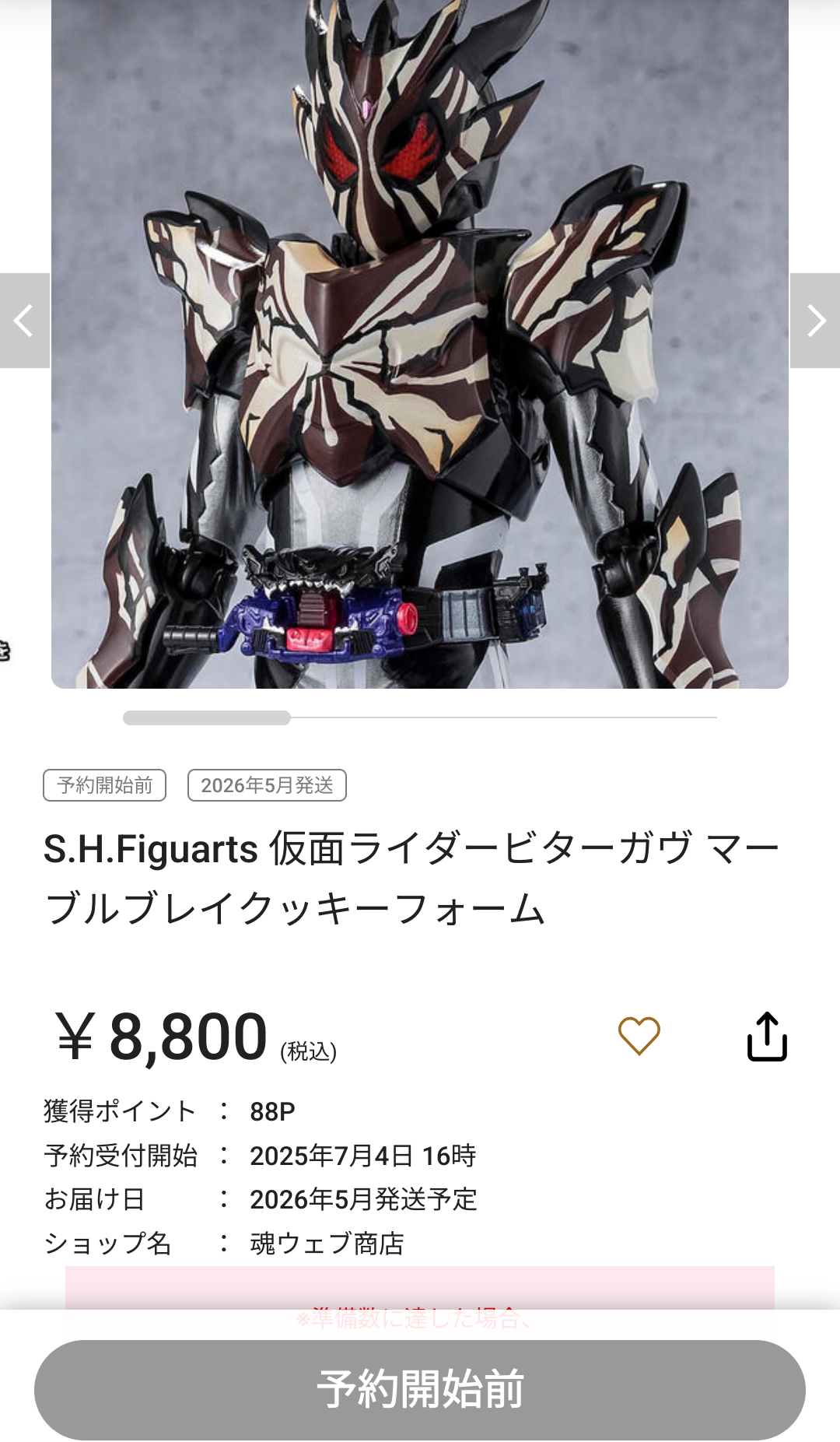Show the next product image
Screen dimensions: 840x1442
coord(815,321)
